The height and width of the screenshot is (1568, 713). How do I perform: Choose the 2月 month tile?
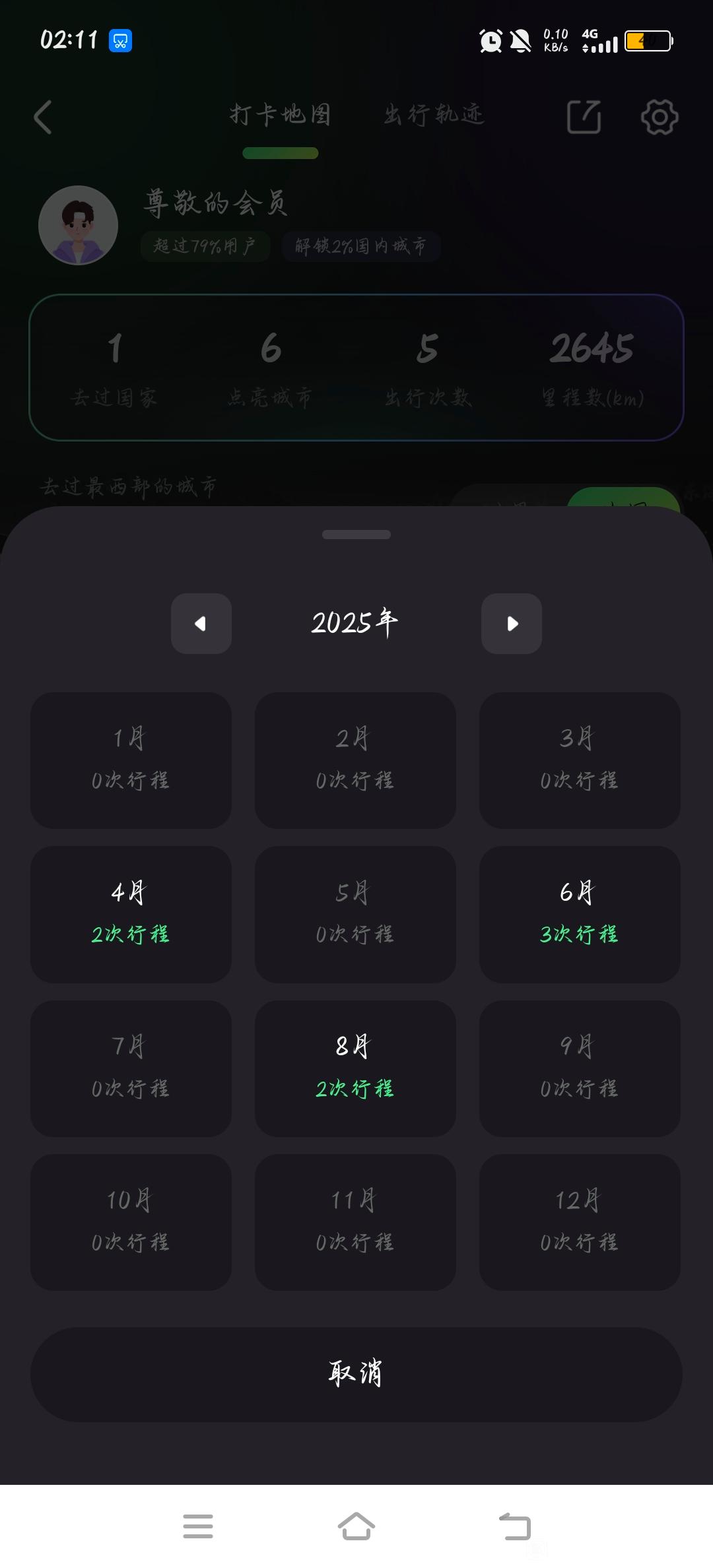click(x=355, y=760)
